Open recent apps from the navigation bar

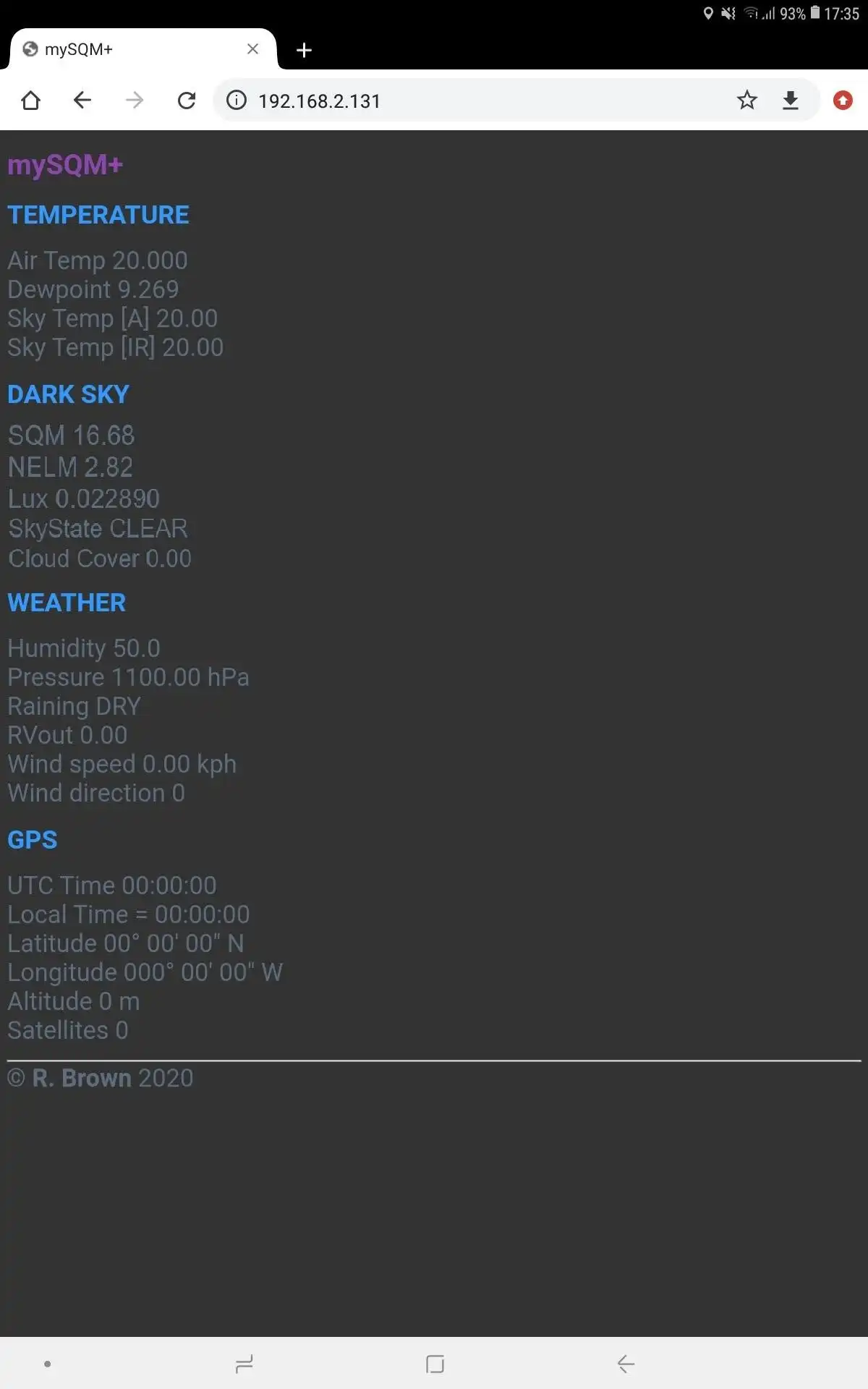coord(244,1364)
